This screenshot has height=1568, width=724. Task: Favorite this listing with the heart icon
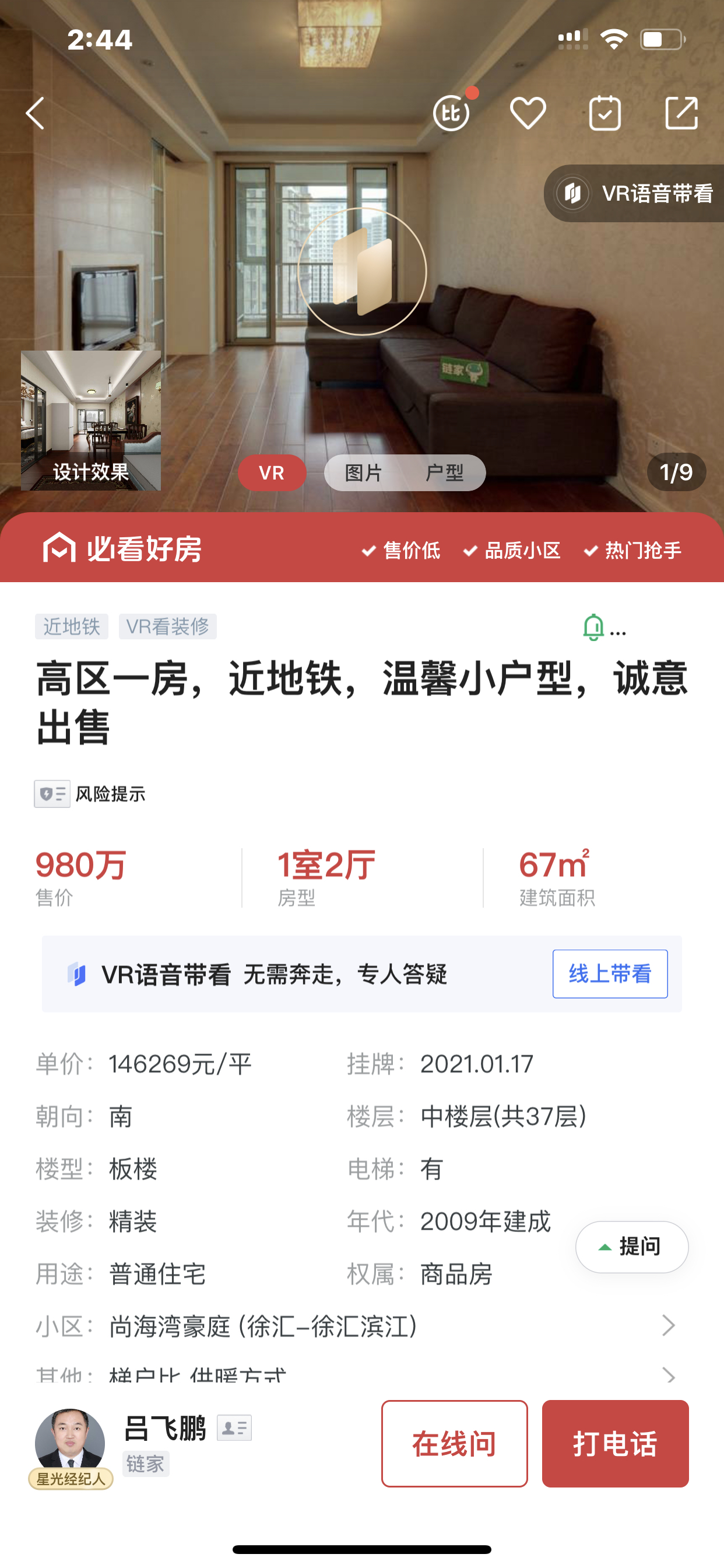[x=528, y=113]
